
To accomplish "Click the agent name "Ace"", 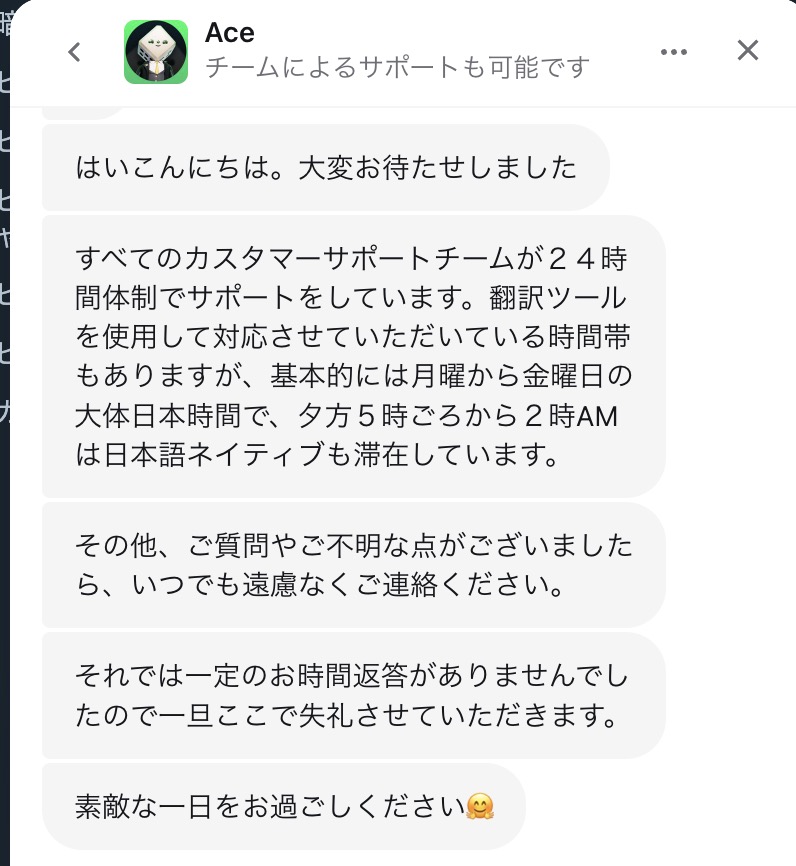I will [x=229, y=32].
